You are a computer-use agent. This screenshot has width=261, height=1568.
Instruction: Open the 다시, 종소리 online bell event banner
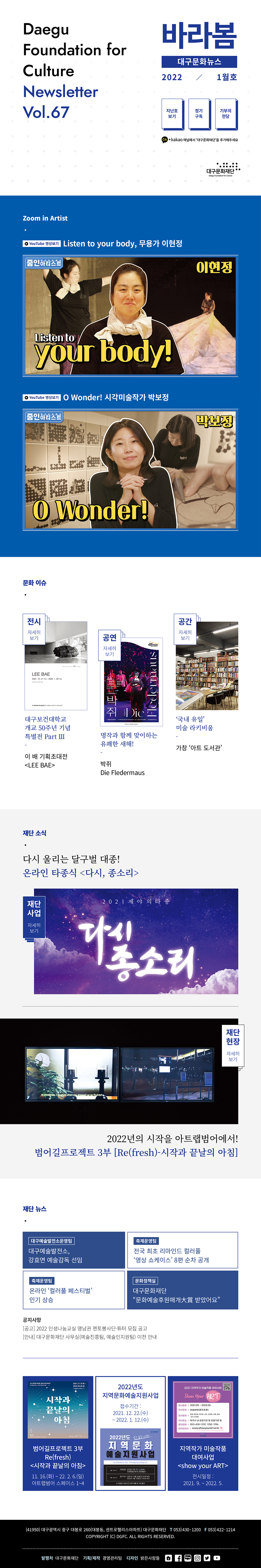click(130, 941)
